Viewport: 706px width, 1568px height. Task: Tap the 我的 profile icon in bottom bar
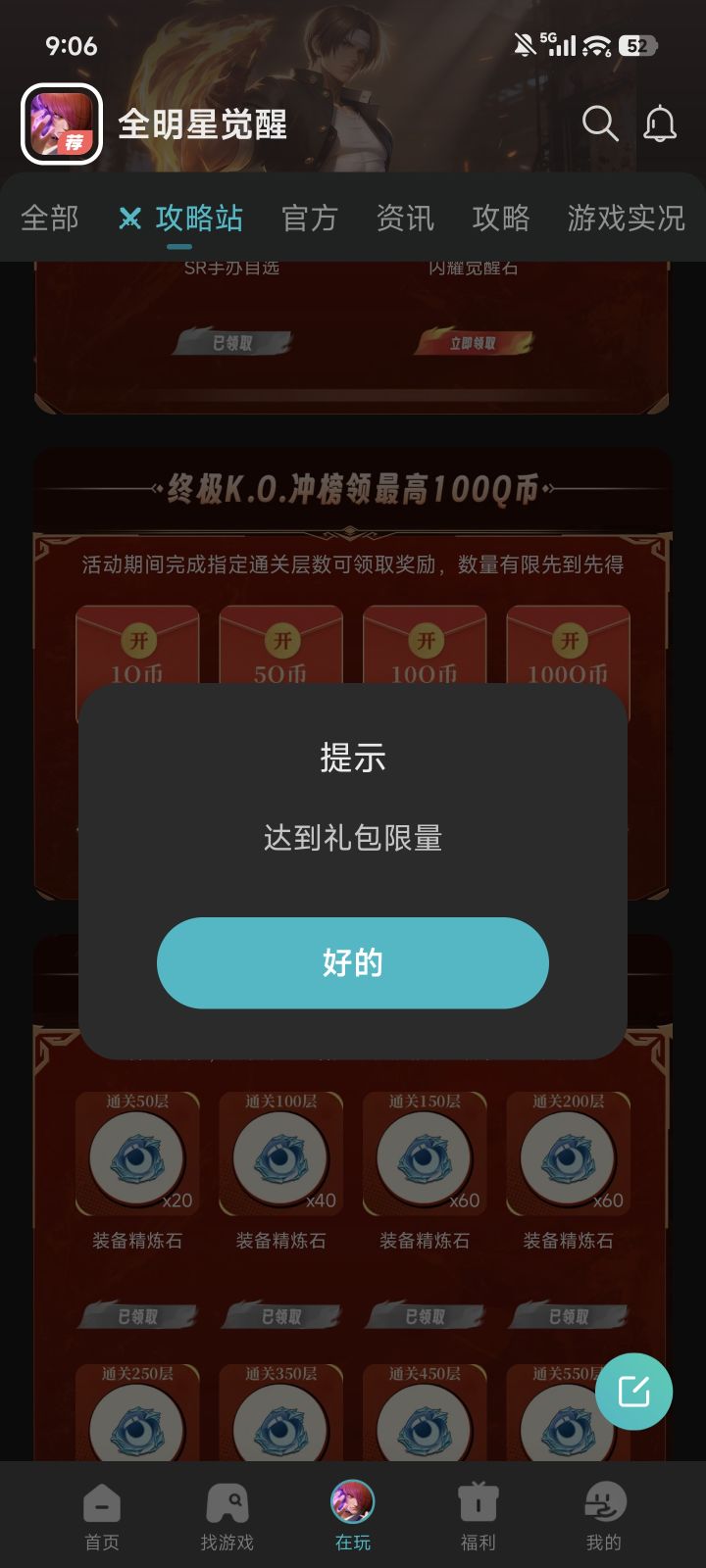click(604, 1501)
